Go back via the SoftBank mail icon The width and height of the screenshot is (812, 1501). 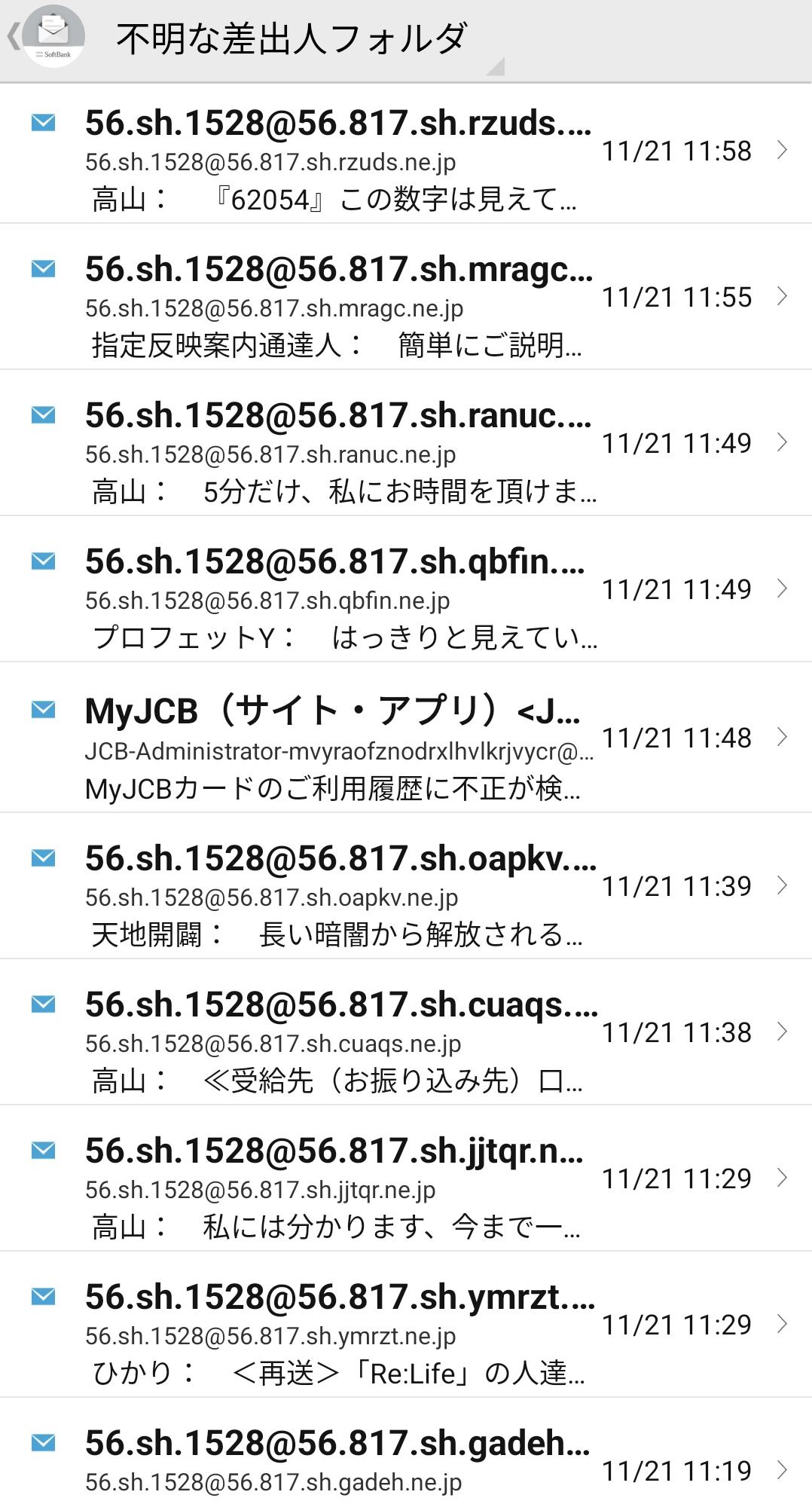click(47, 37)
